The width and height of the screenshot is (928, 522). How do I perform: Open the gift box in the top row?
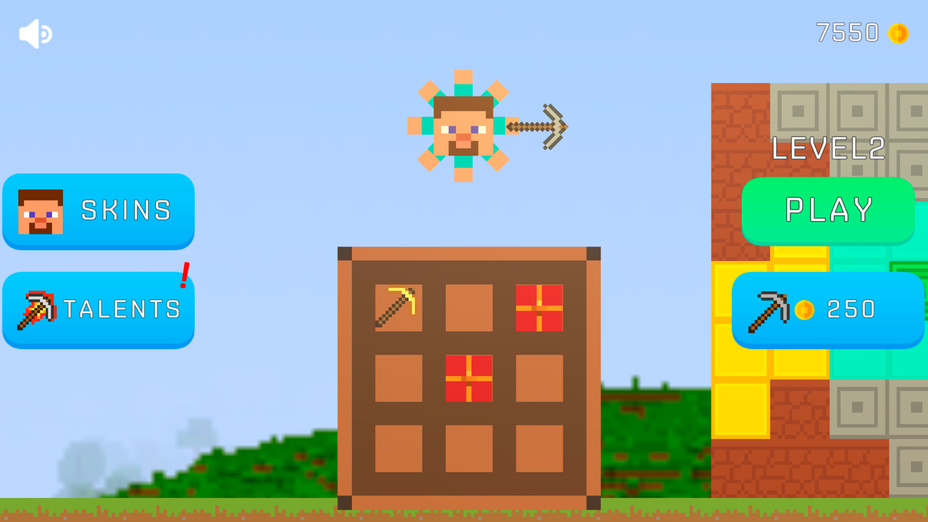pos(539,307)
